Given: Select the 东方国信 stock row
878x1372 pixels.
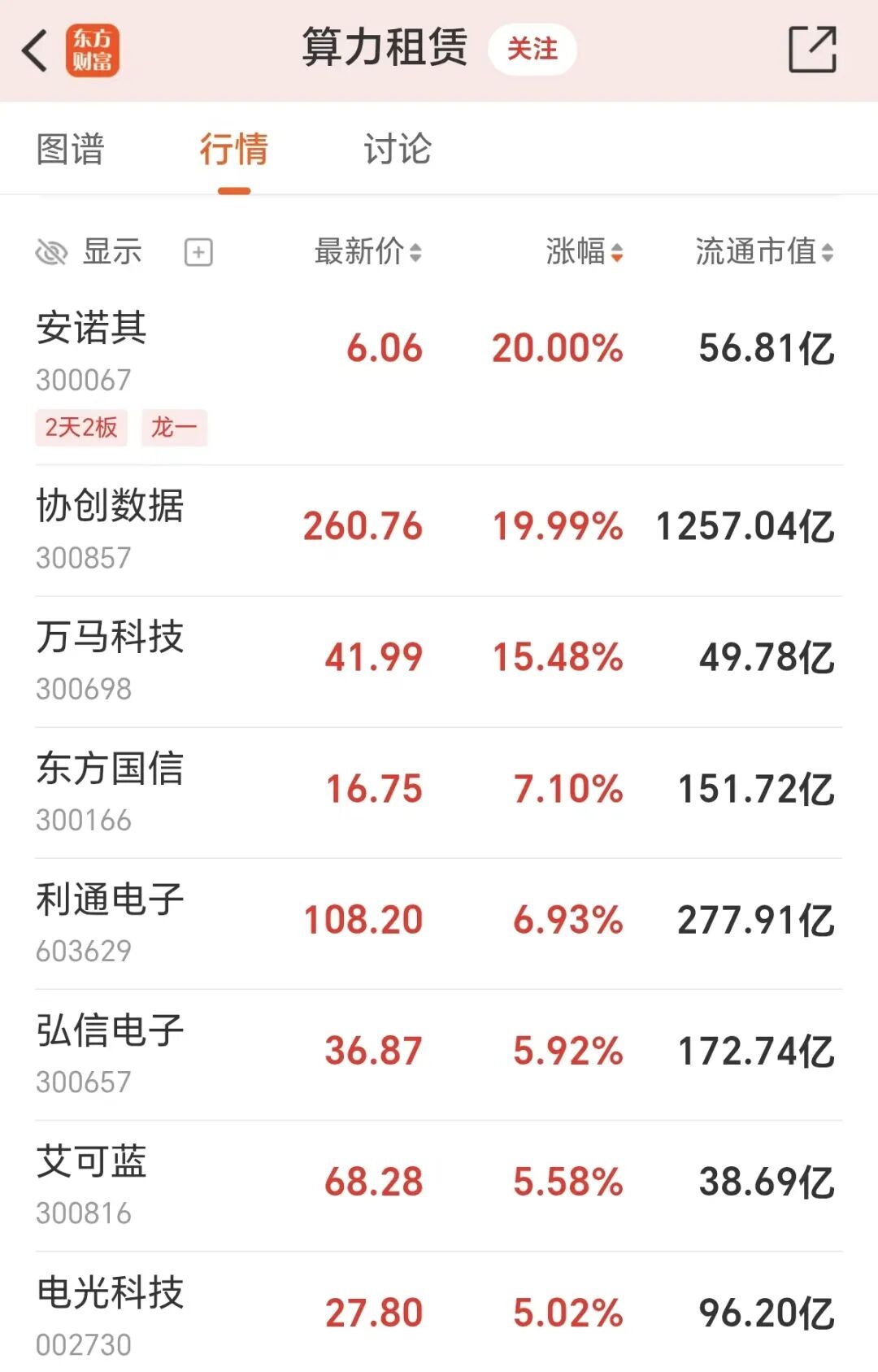Looking at the screenshot, I should (x=110, y=769).
